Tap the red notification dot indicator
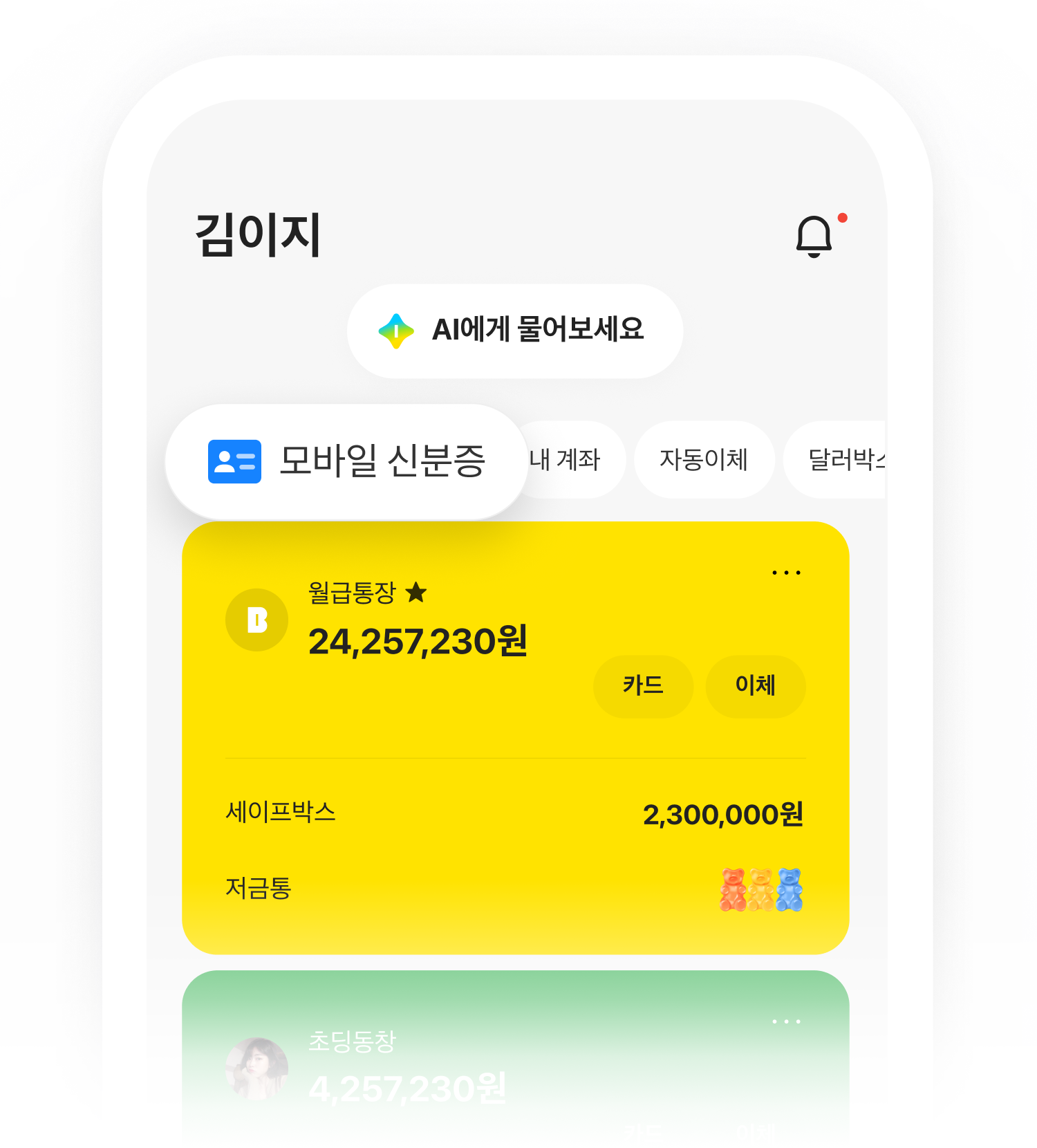This screenshot has width=1037, height=1148. click(x=843, y=219)
